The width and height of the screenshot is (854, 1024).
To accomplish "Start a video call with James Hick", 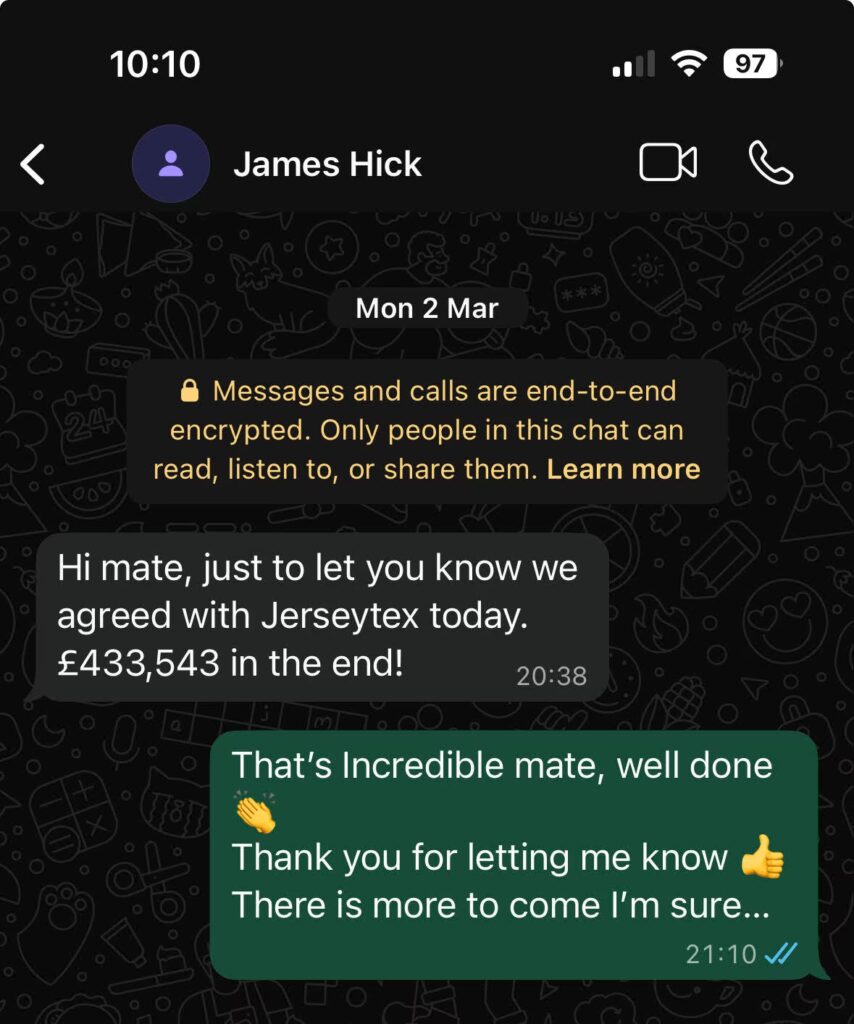I will click(668, 163).
